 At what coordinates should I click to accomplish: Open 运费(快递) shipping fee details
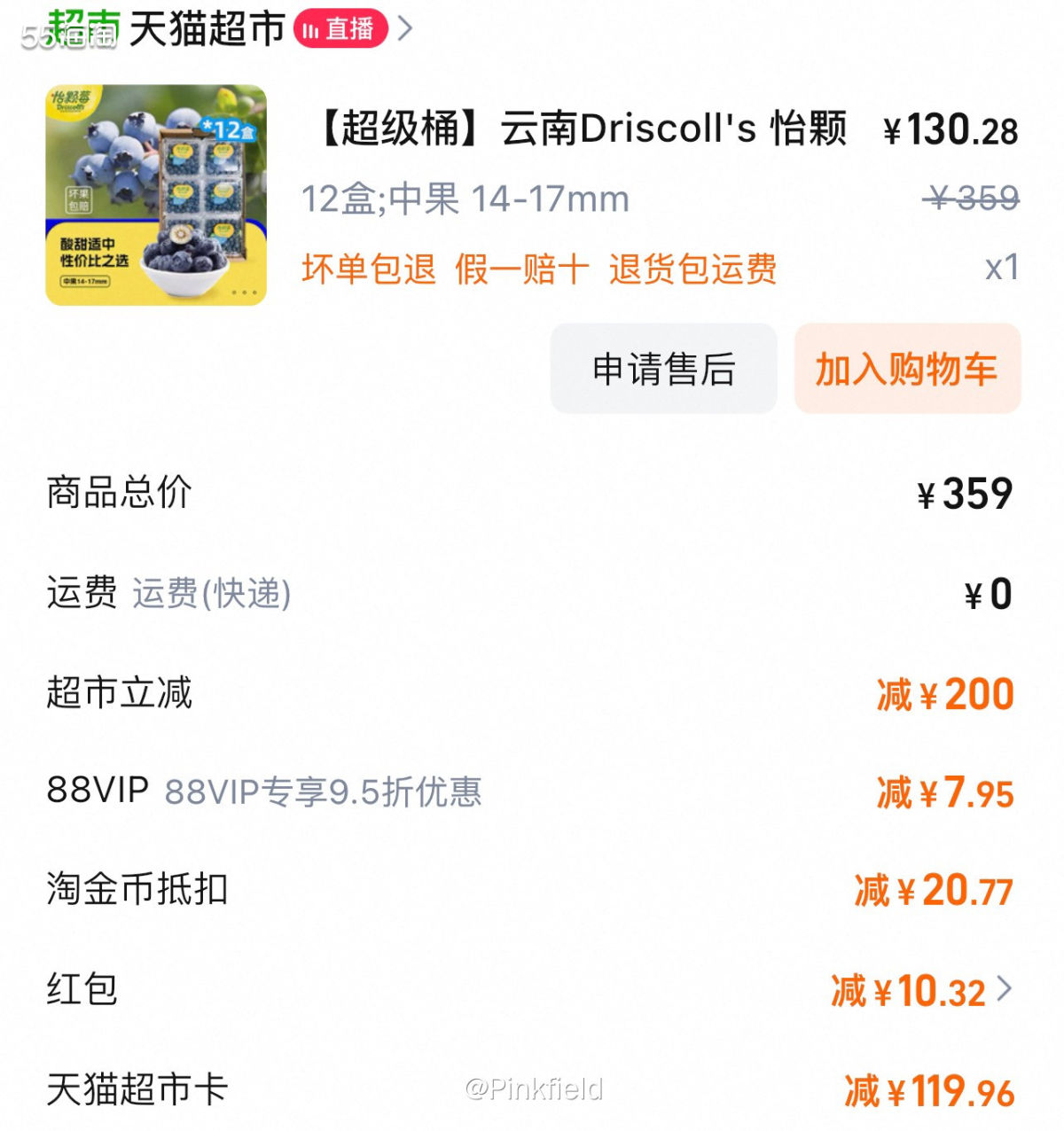pos(213,594)
